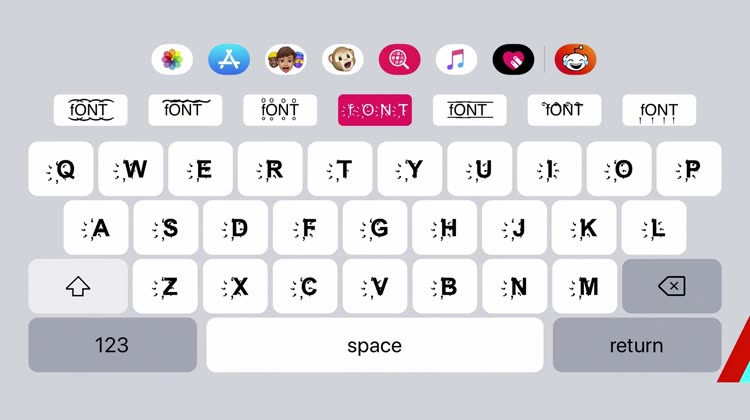Hit the return key

pos(636,345)
